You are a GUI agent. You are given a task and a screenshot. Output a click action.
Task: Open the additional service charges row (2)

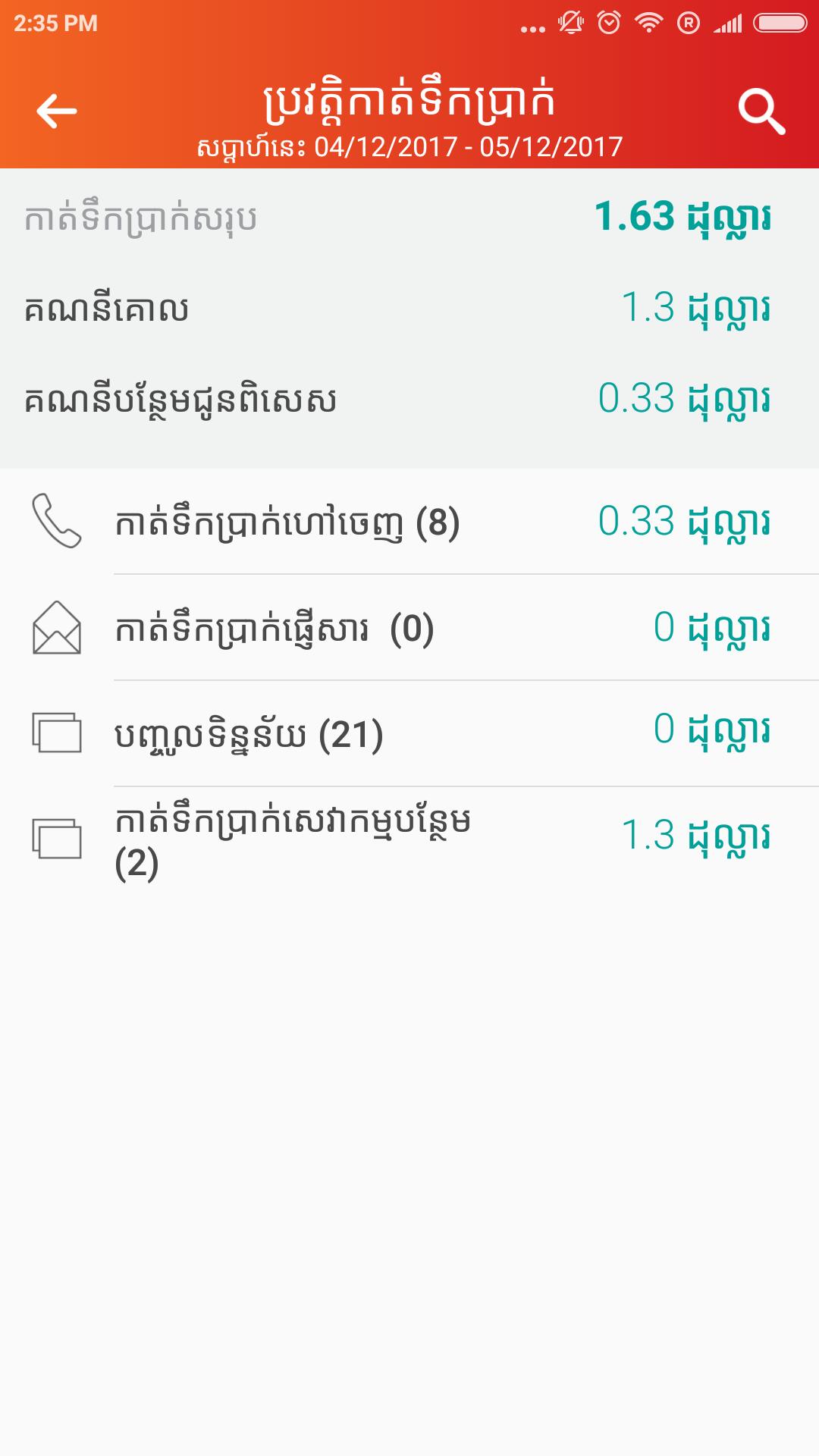click(409, 840)
